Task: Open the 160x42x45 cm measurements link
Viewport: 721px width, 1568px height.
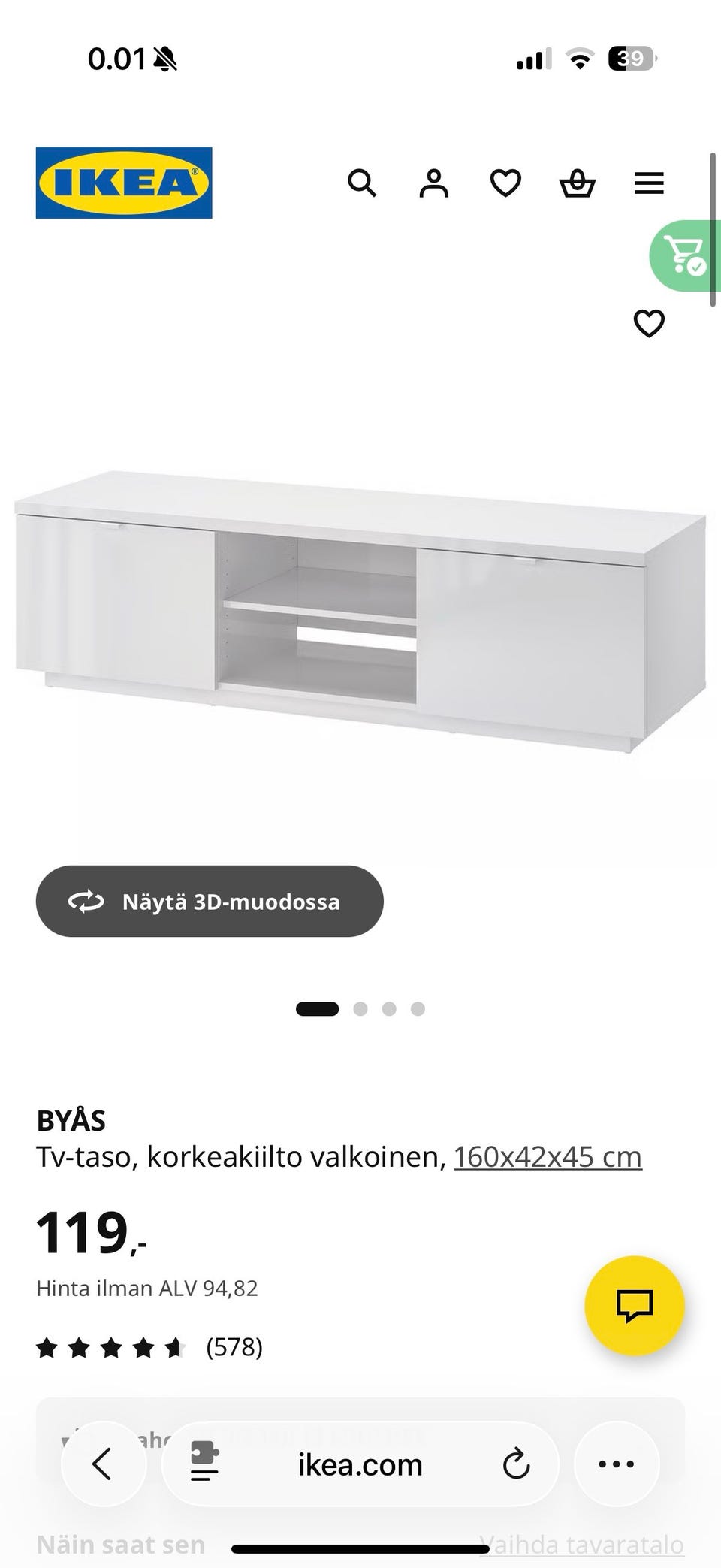Action: pos(548,1156)
